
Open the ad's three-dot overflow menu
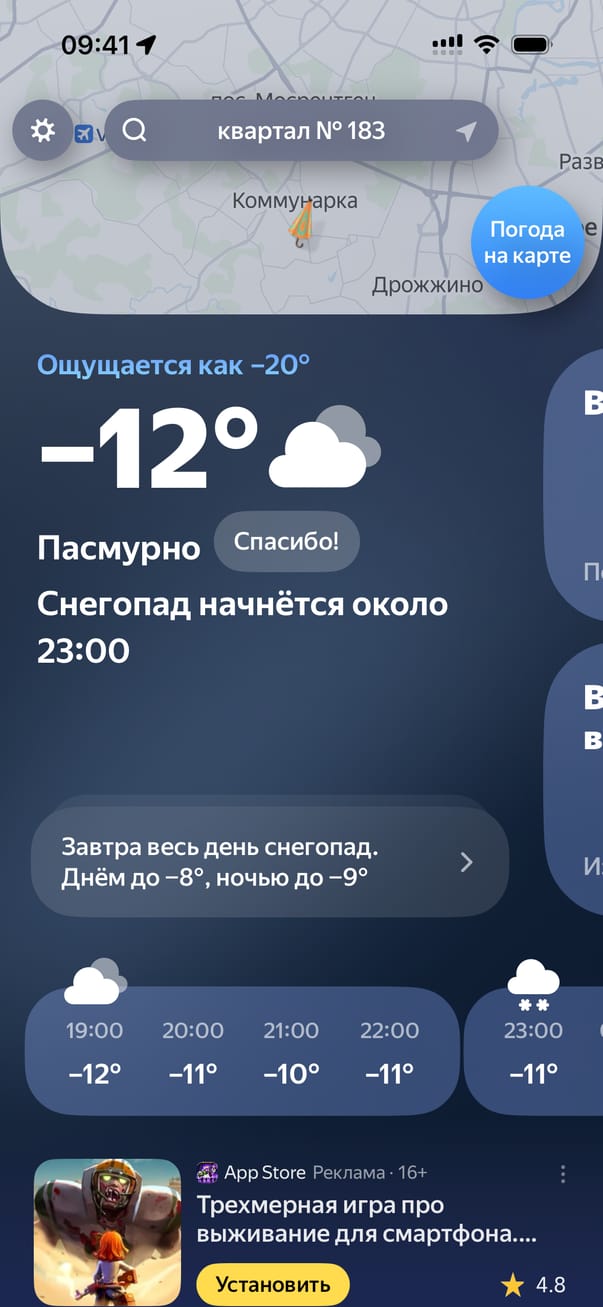(x=563, y=1174)
